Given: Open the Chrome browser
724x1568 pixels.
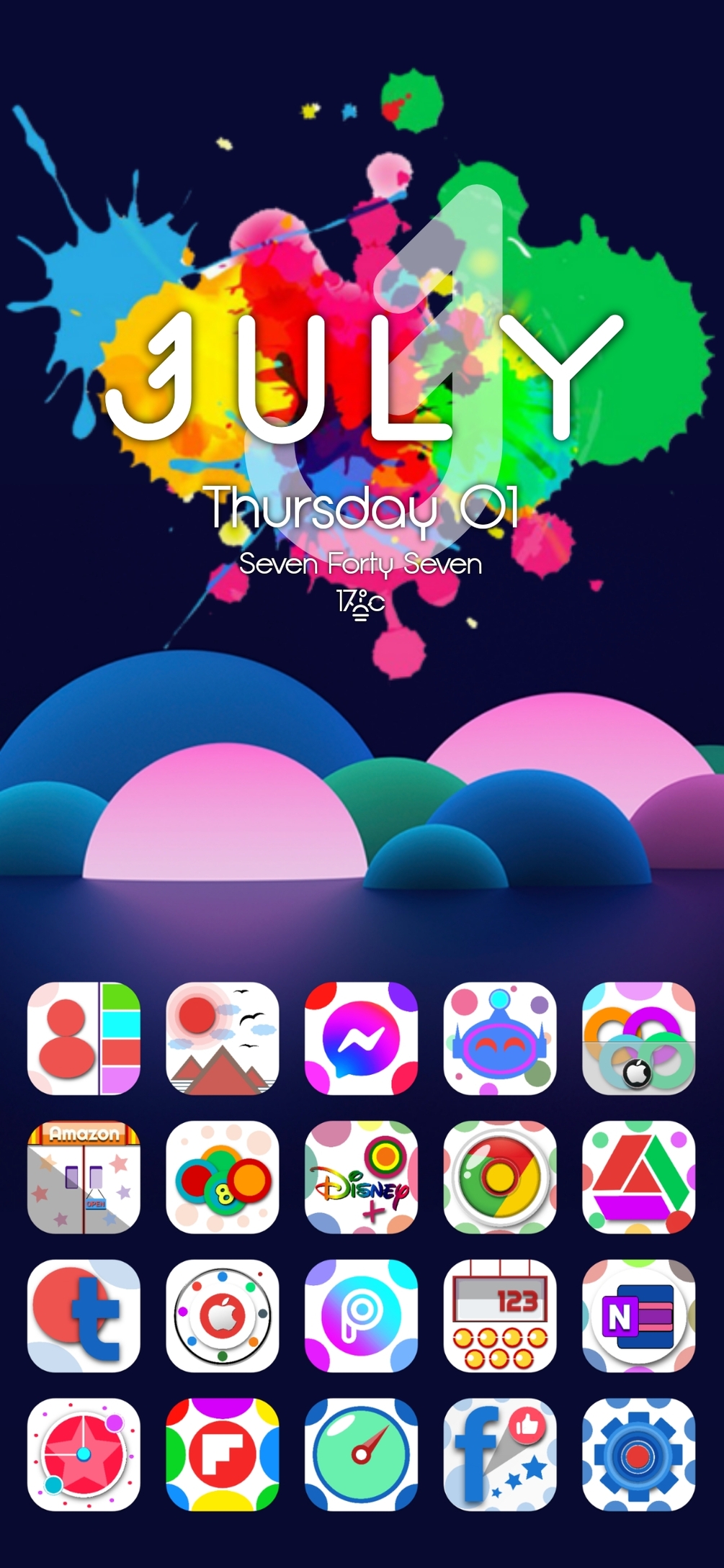Looking at the screenshot, I should [x=500, y=1177].
